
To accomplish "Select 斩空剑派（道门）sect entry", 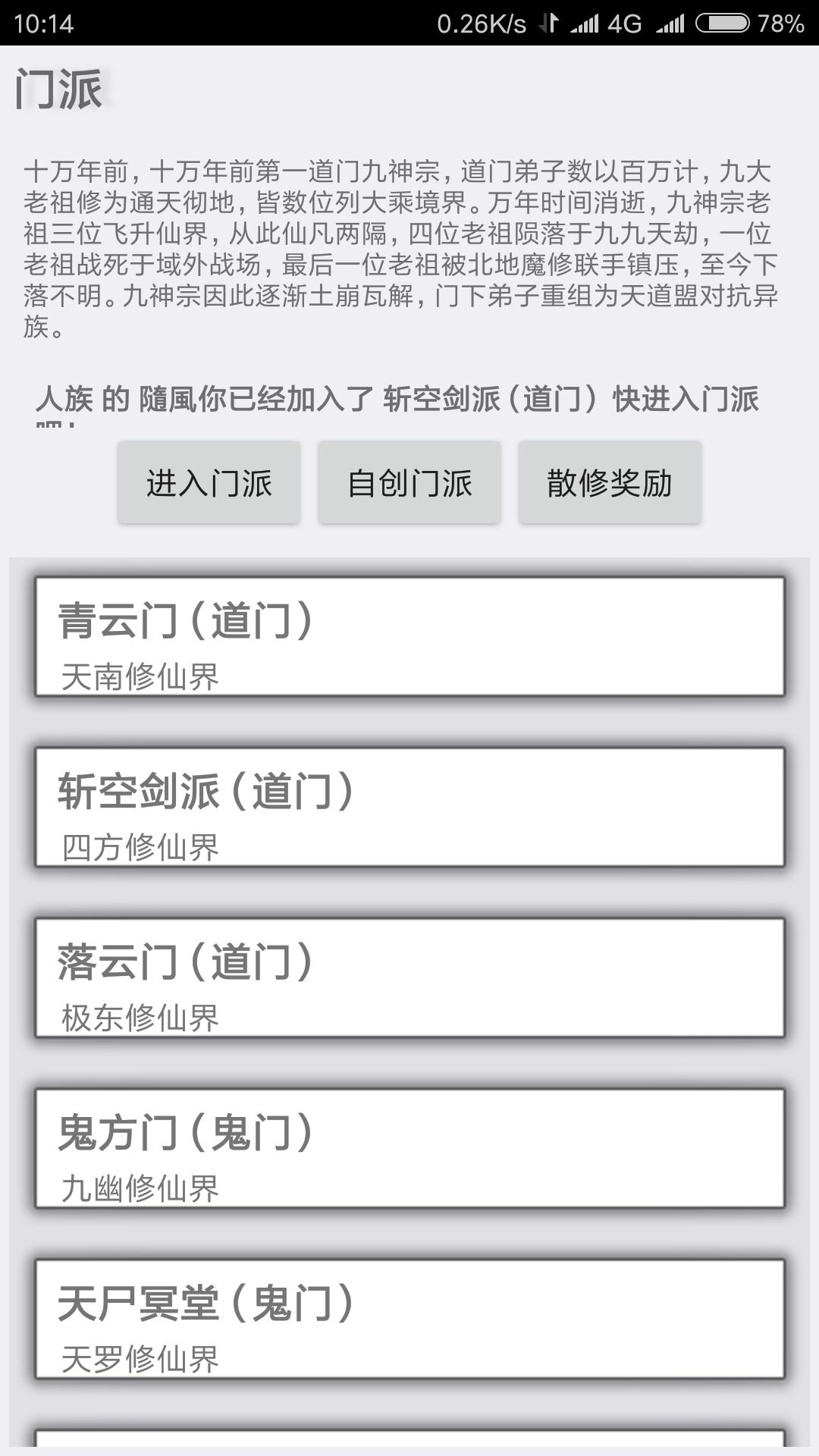I will 409,808.
